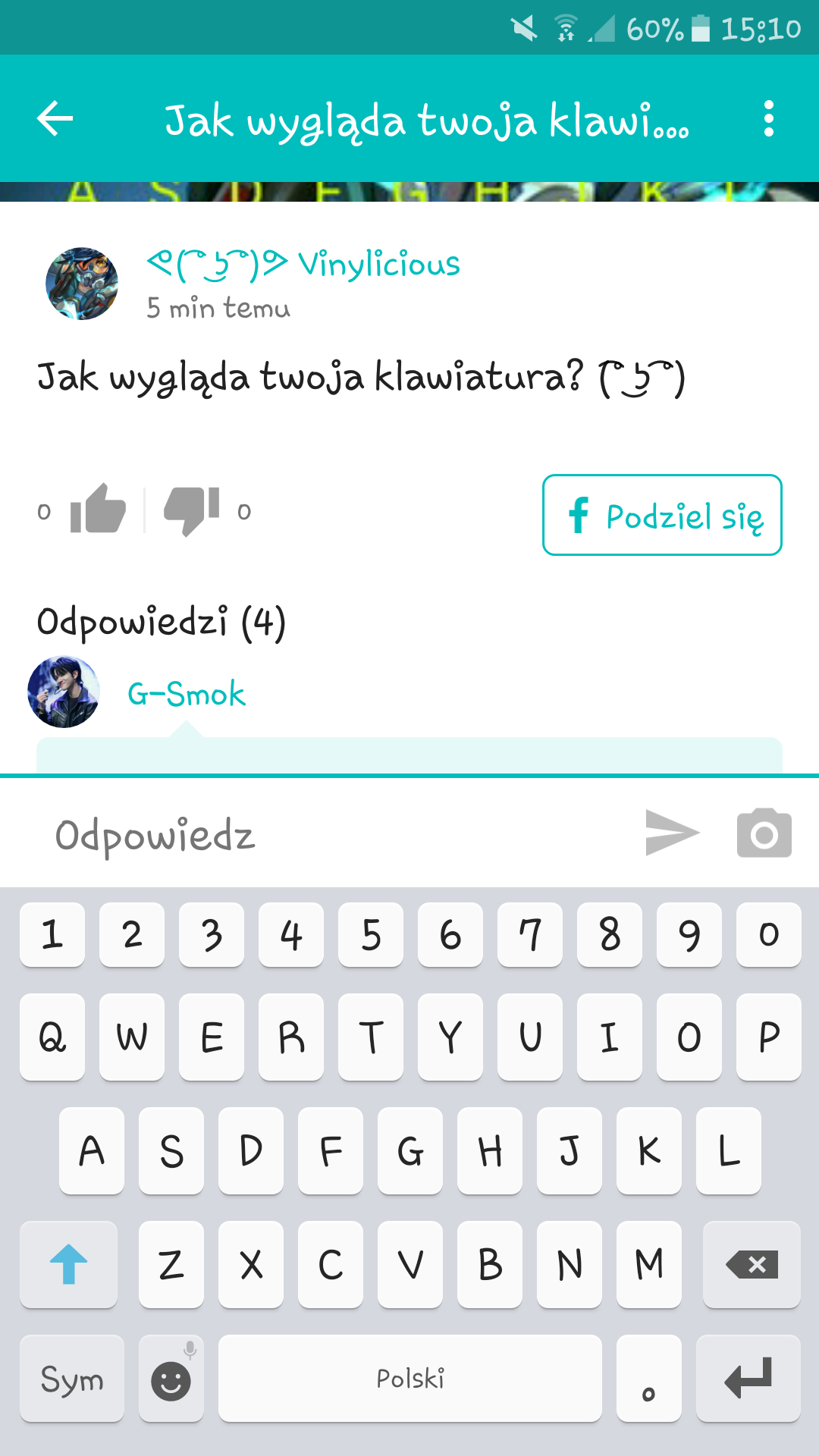Share via the Podziel się button

point(662,516)
